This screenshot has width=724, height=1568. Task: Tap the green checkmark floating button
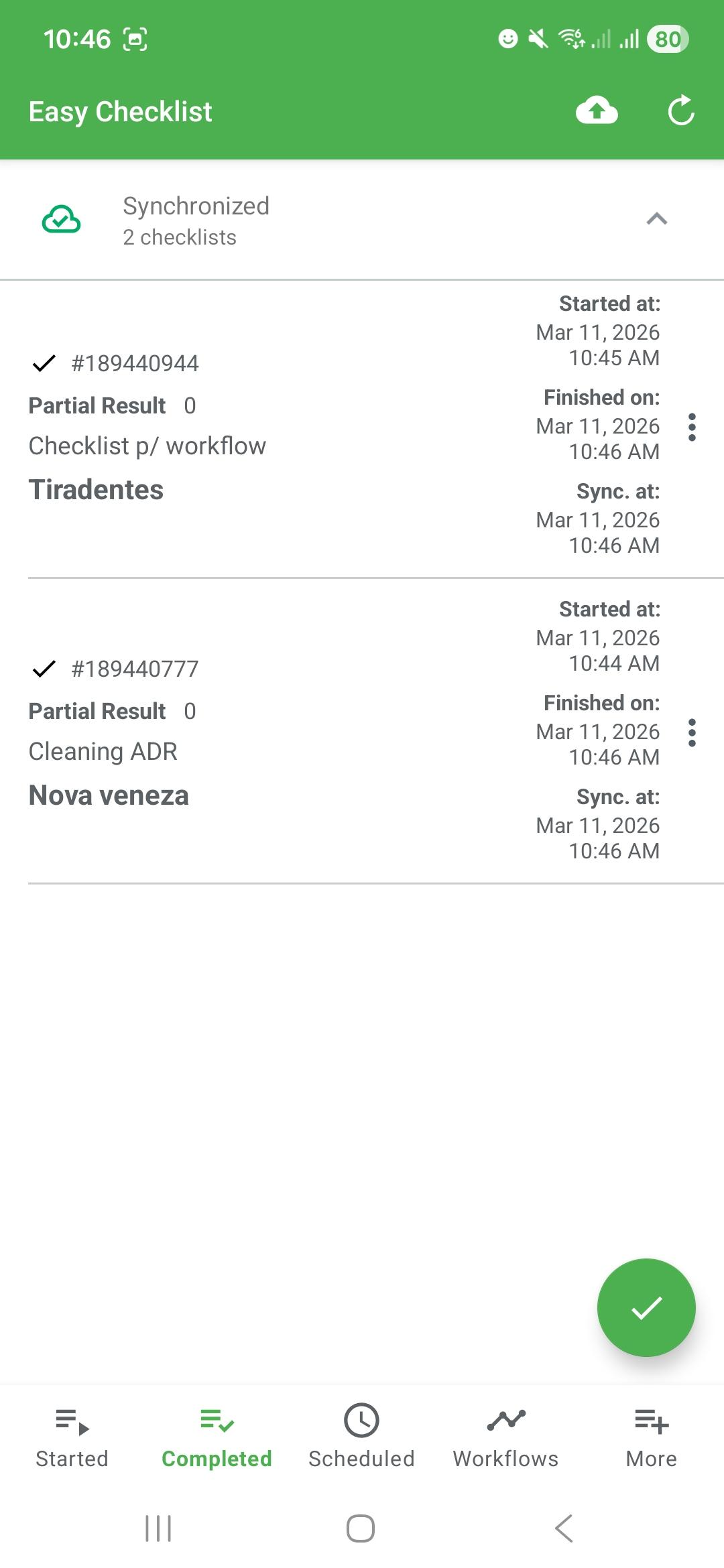pyautogui.click(x=646, y=1307)
